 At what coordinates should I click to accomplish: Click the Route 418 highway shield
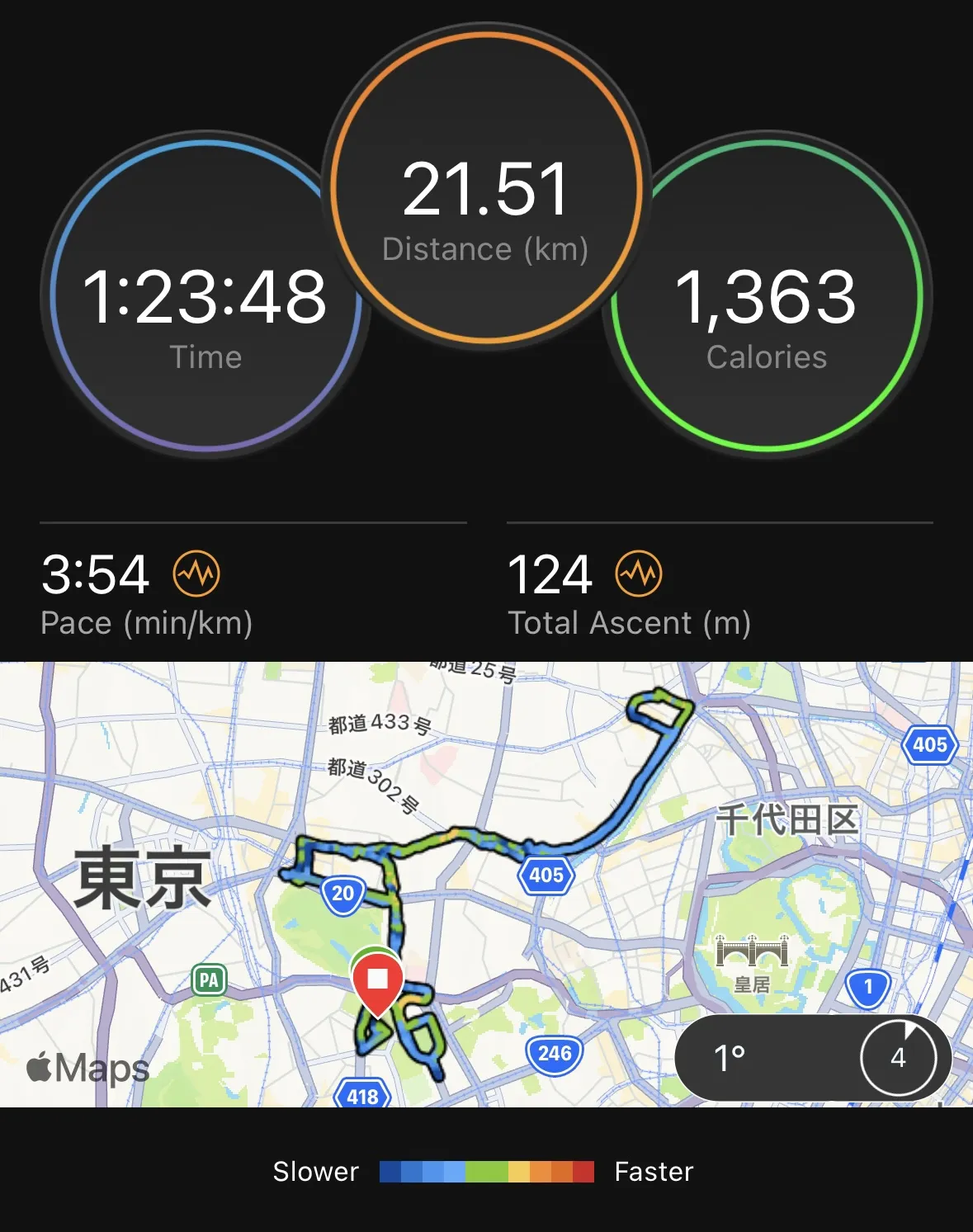click(363, 1096)
